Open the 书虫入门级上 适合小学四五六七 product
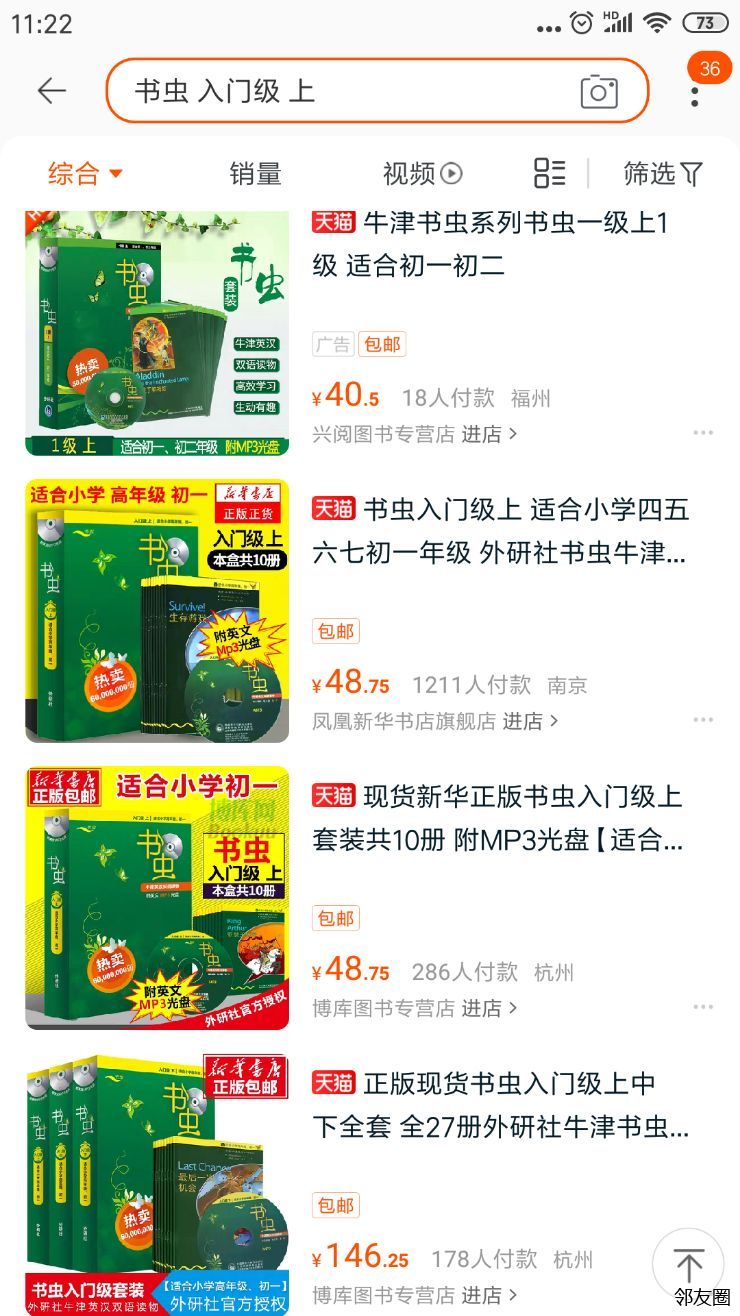The height and width of the screenshot is (1316, 740). coord(500,531)
